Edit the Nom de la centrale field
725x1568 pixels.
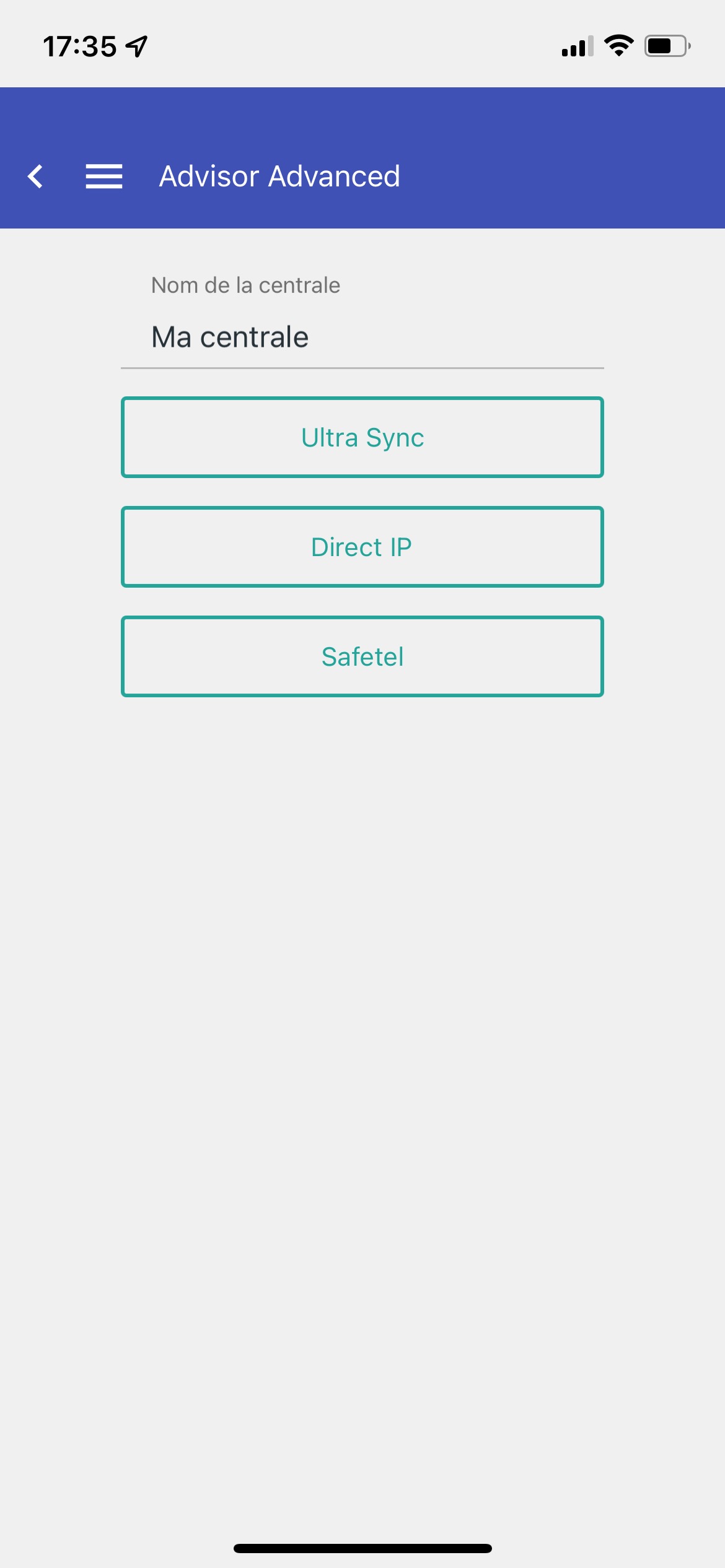362,338
